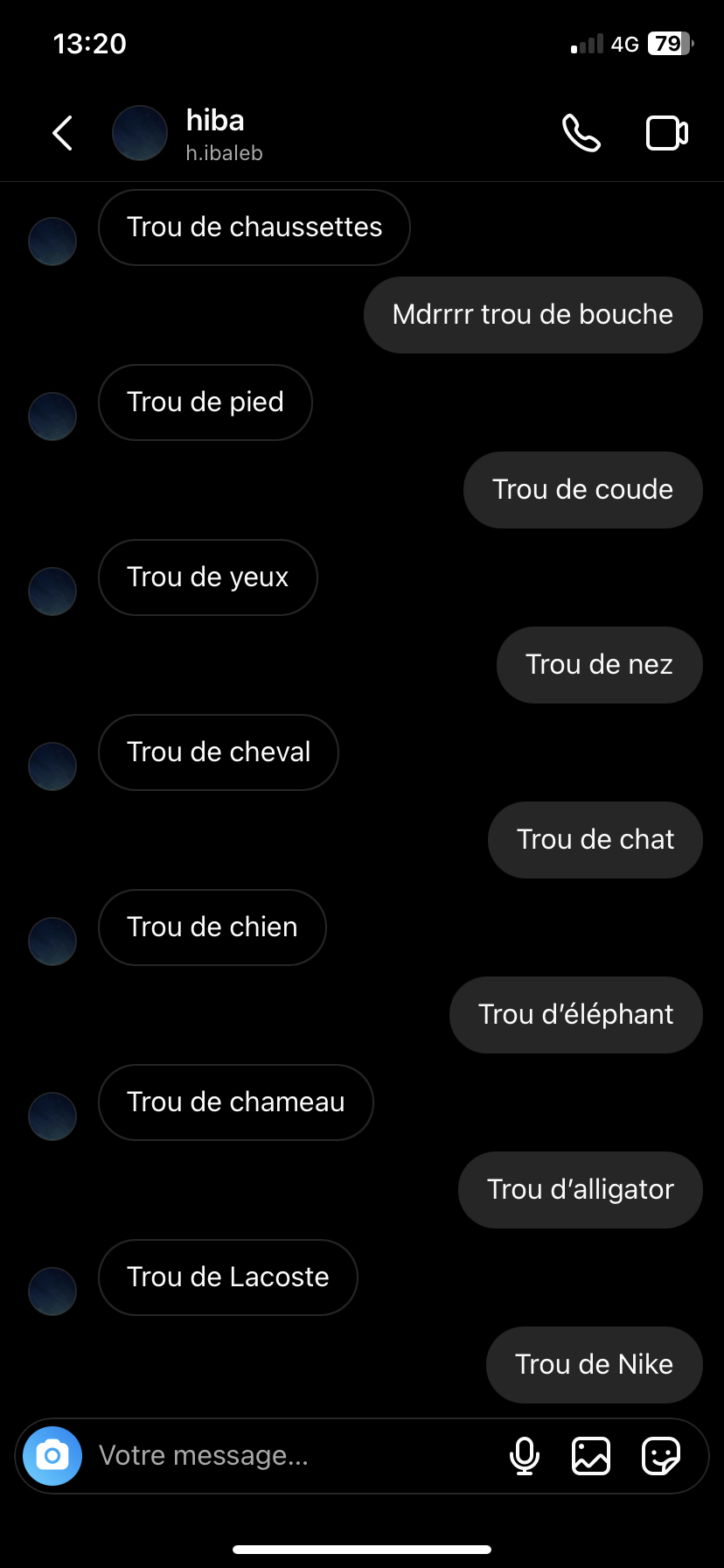The width and height of the screenshot is (724, 1568).
Task: Record a voice message with the microphone
Action: pos(525,1456)
